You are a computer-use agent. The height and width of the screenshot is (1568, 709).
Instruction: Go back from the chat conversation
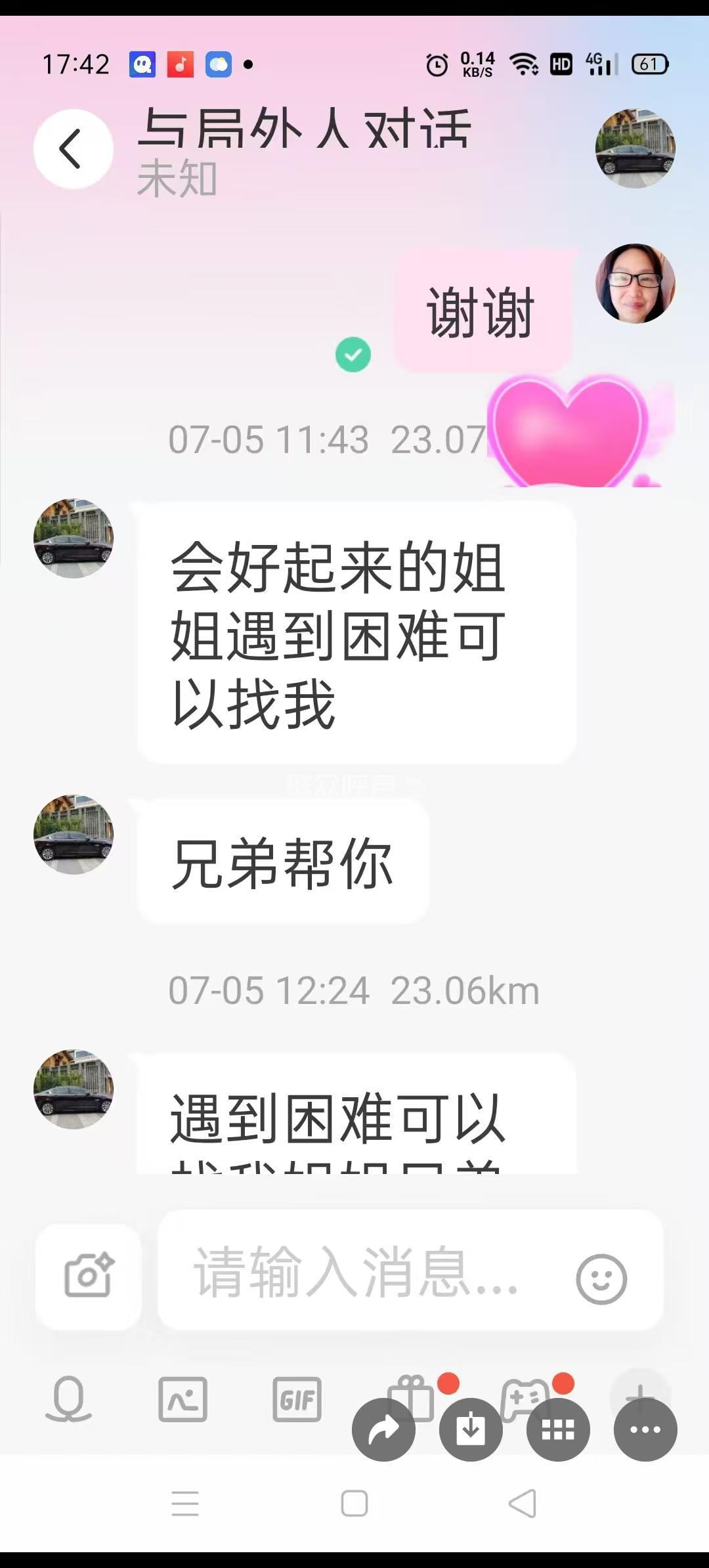click(73, 149)
